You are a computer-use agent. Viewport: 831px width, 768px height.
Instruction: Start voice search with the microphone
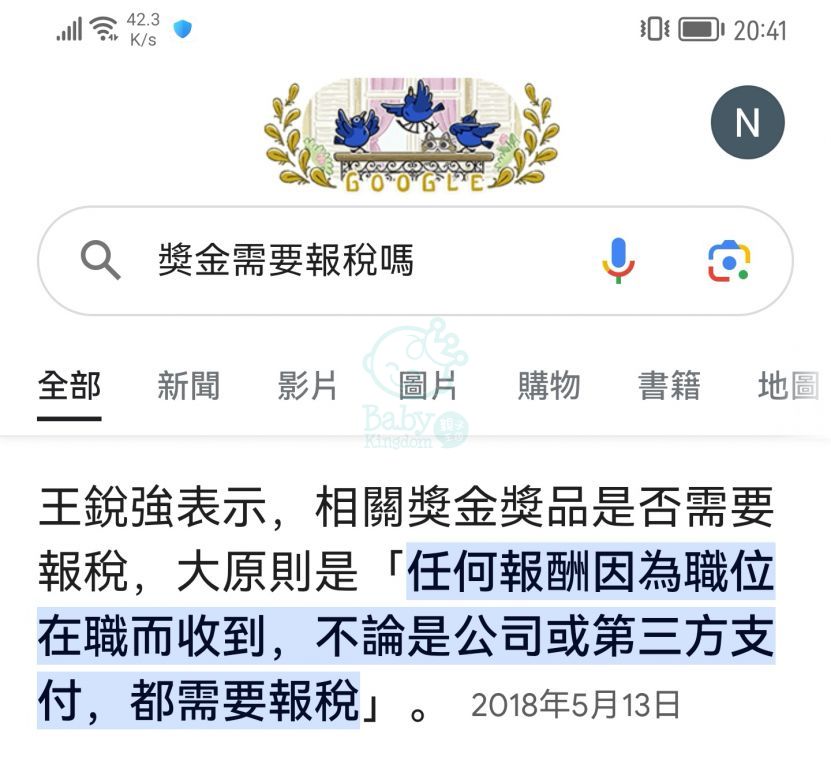618,261
